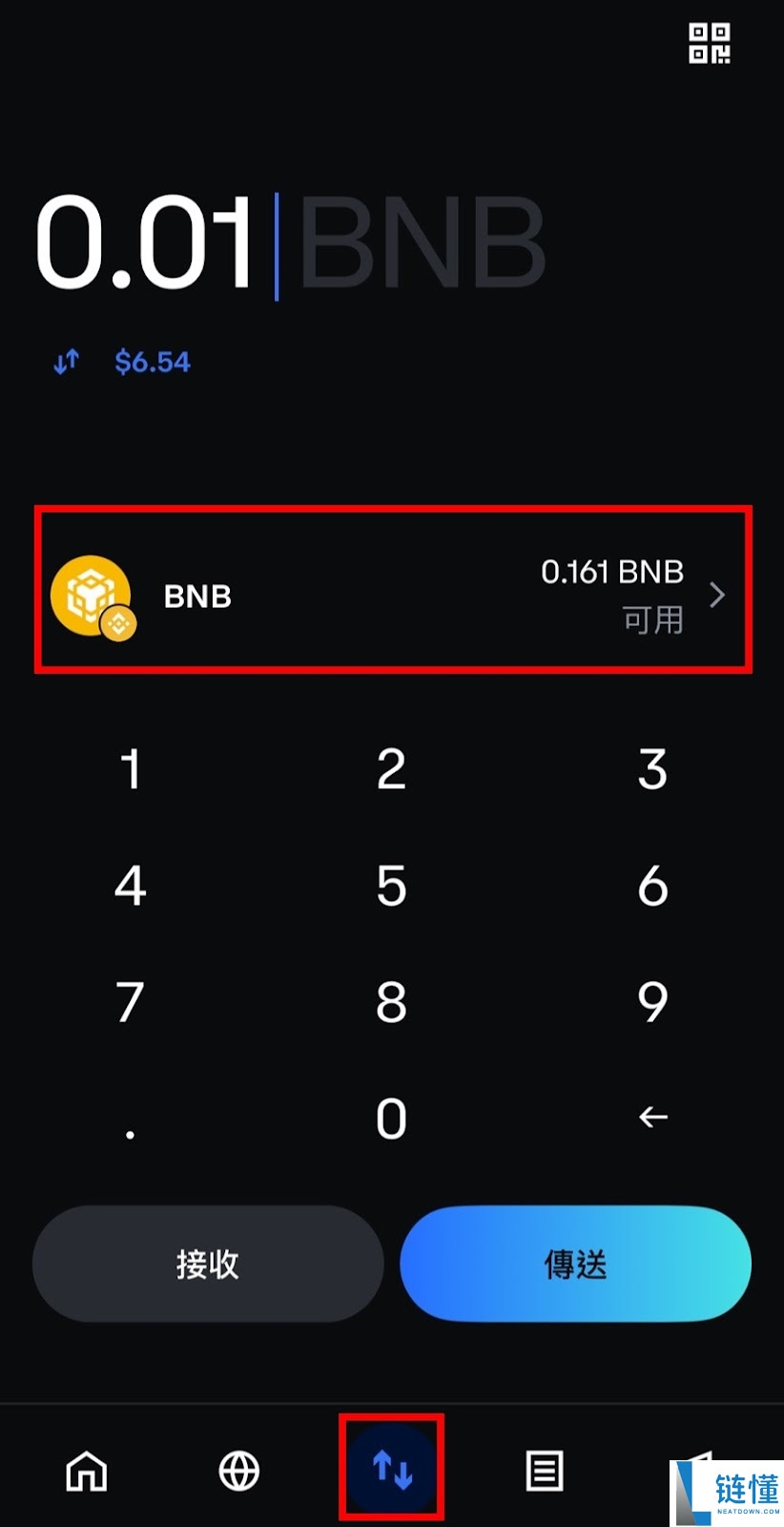Viewport: 784px width, 1527px height.
Task: Open the QR code scanner
Action: [x=710, y=45]
